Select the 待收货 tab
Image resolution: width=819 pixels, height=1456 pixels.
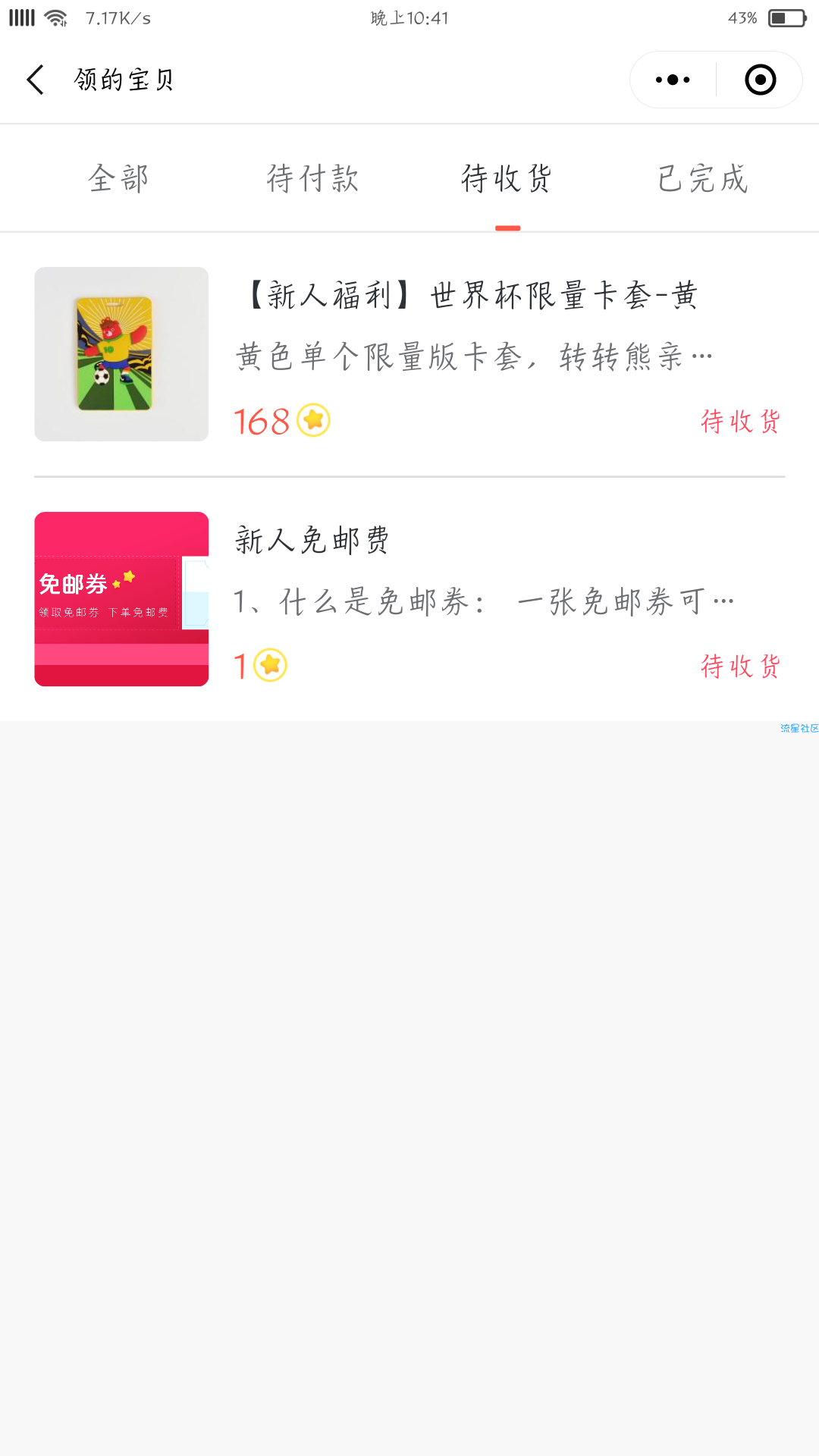click(507, 179)
